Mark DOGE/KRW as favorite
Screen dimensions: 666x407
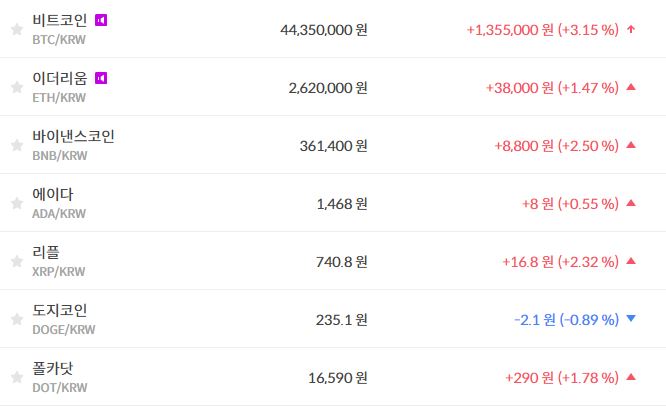[x=16, y=319]
